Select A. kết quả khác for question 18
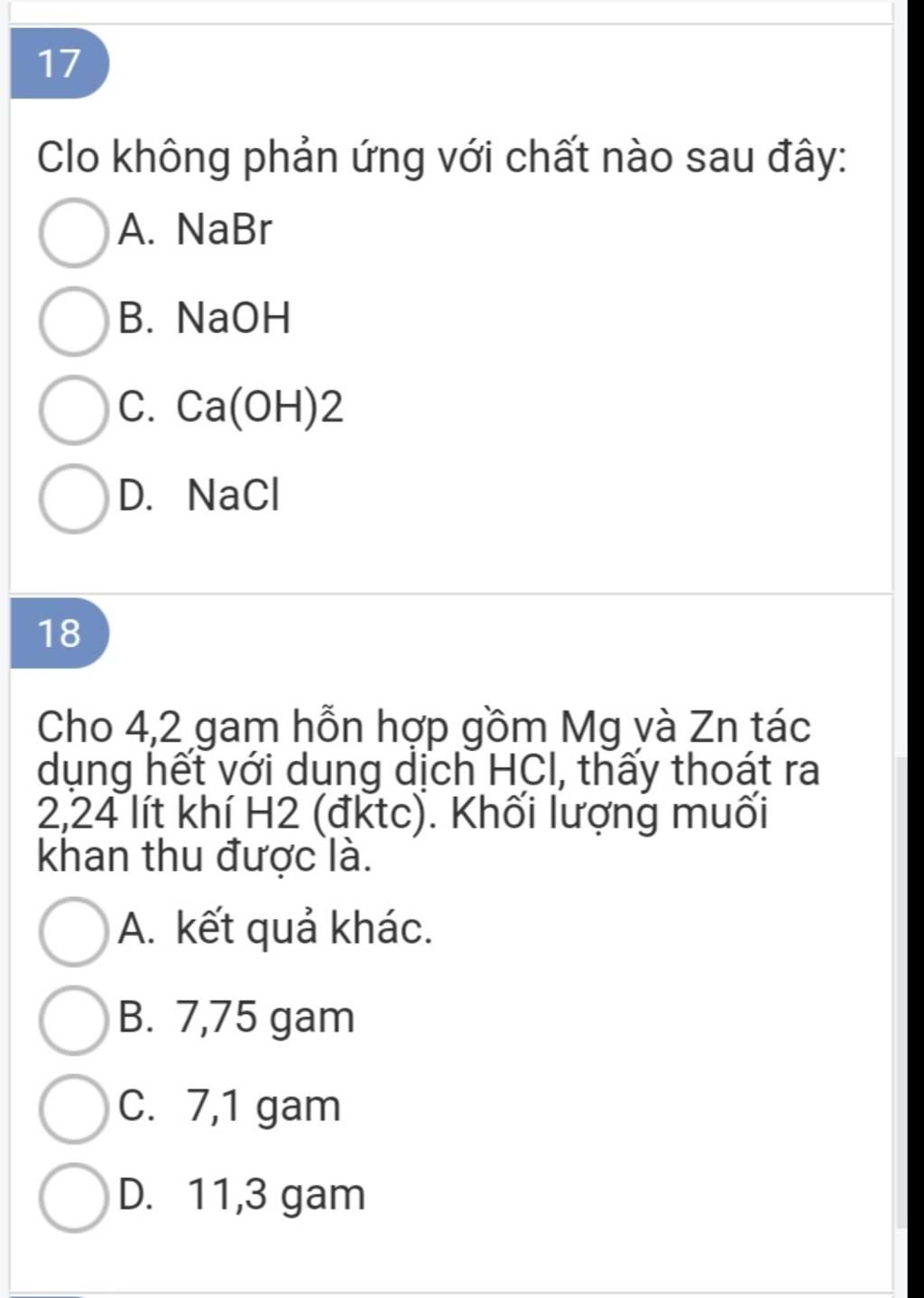This screenshot has width=924, height=1298. tap(72, 932)
